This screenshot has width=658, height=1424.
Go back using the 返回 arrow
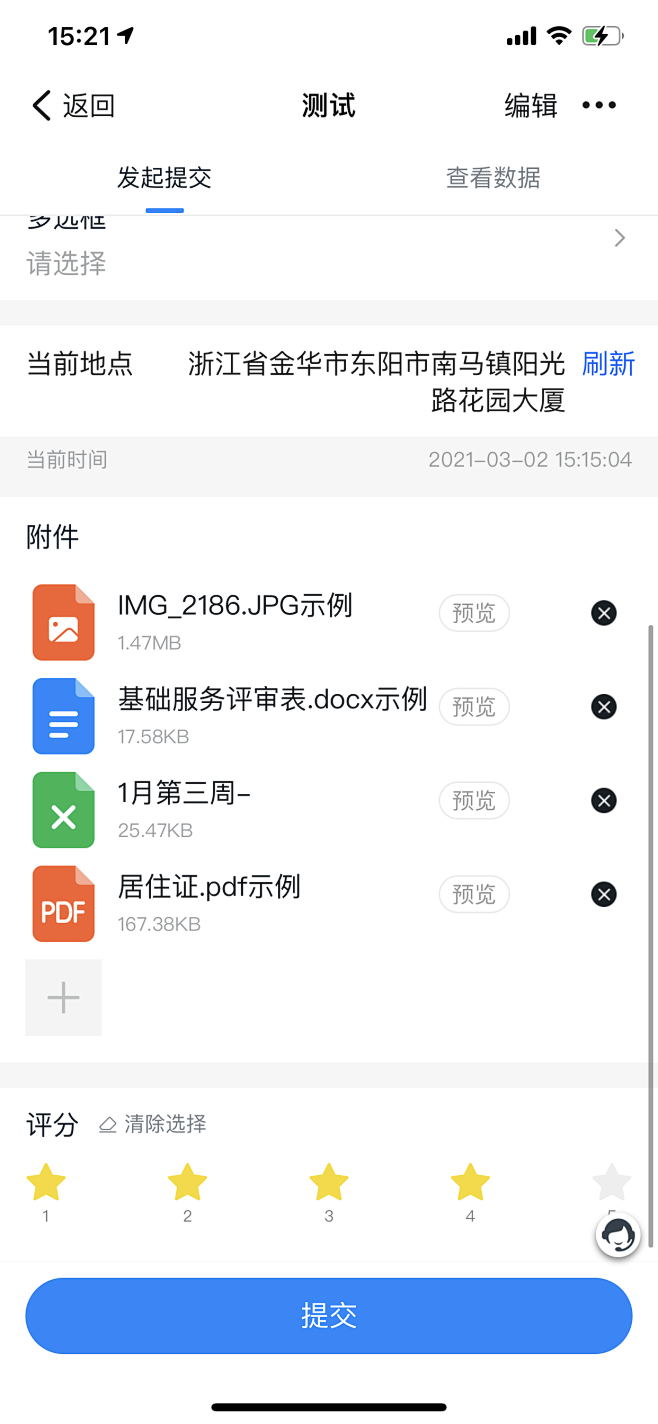(73, 105)
